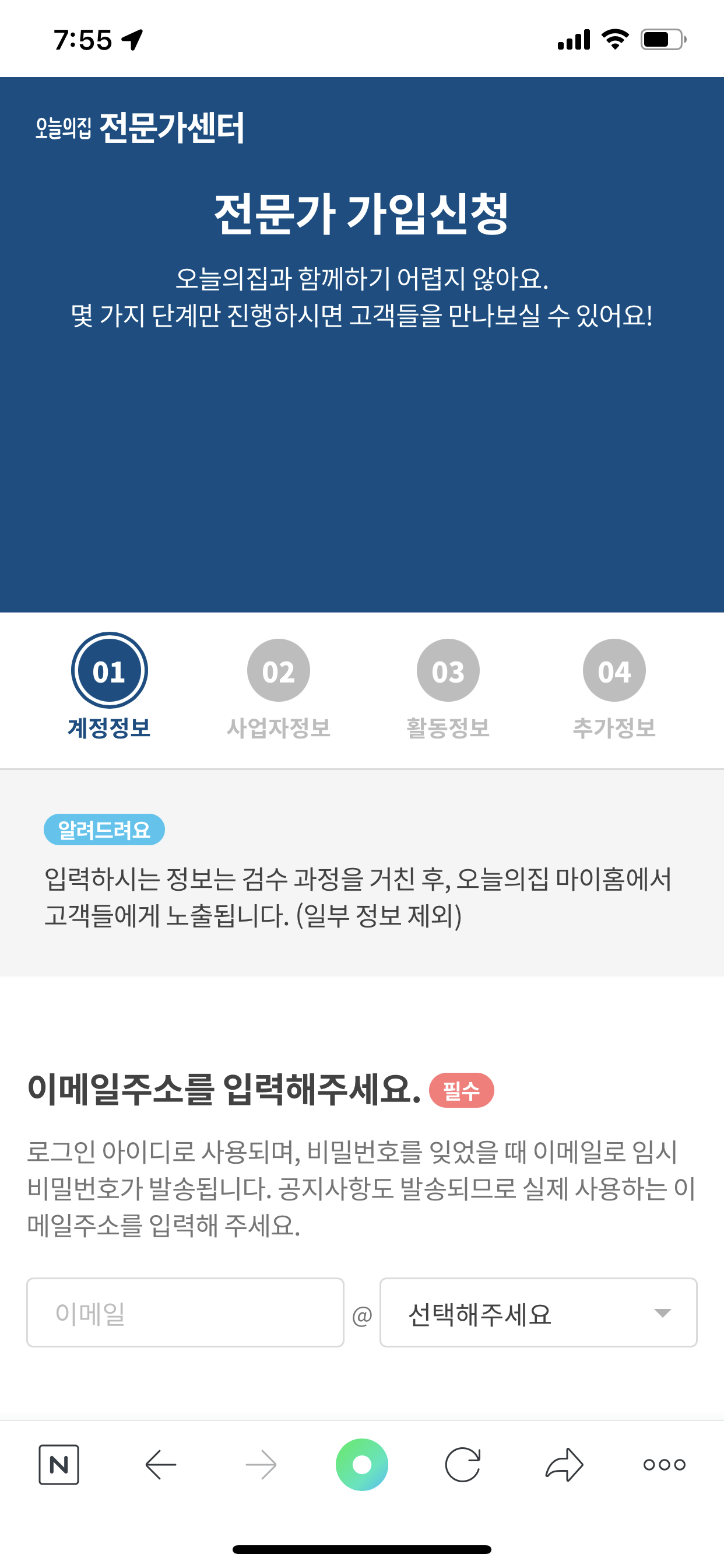Open the three-dot more menu

pyautogui.click(x=665, y=1465)
